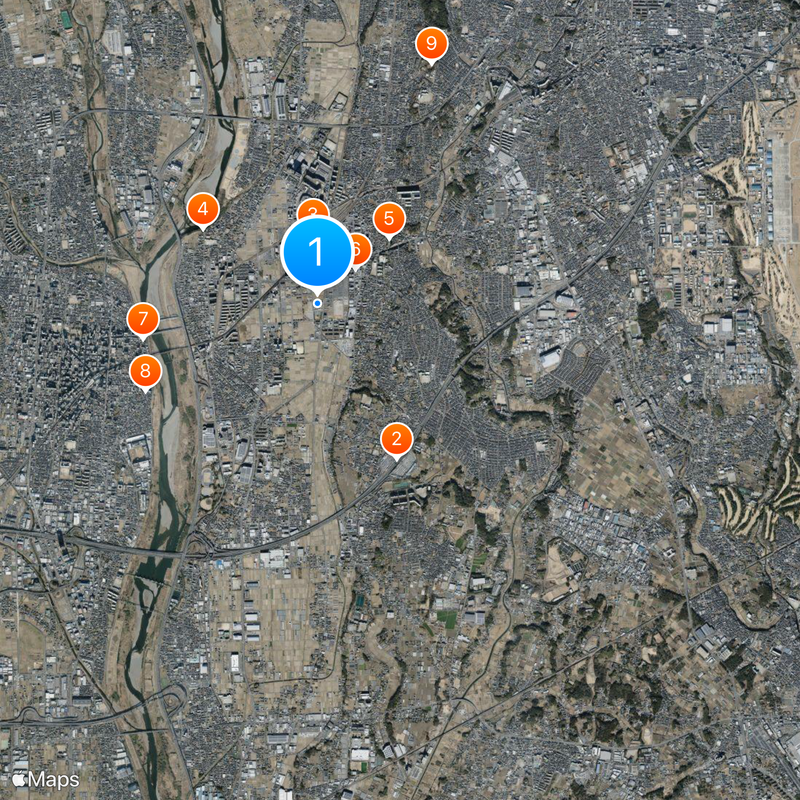This screenshot has width=800, height=800.
Task: Tap the orange map pin numbered 2
Action: (397, 438)
